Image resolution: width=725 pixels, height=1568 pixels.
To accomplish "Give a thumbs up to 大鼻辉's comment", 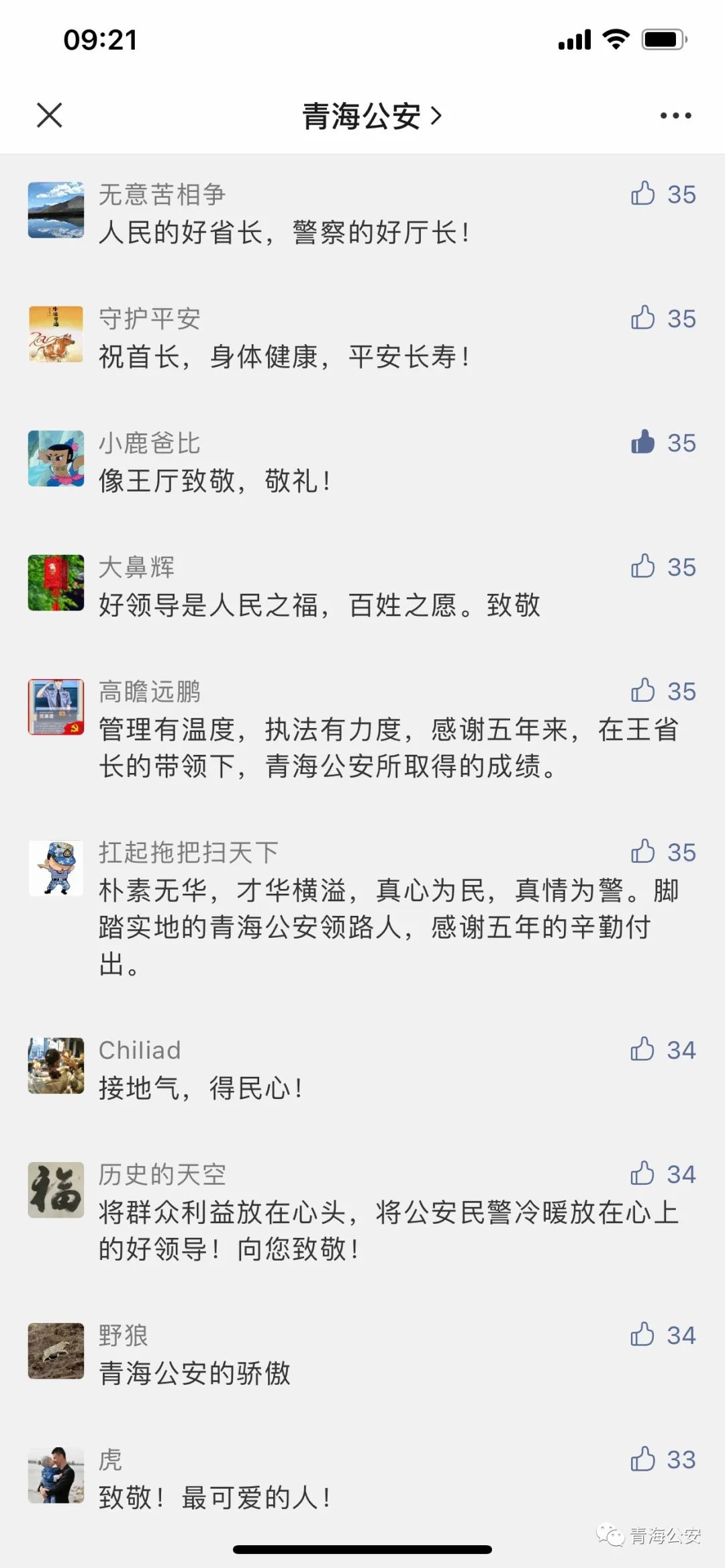I will [643, 566].
